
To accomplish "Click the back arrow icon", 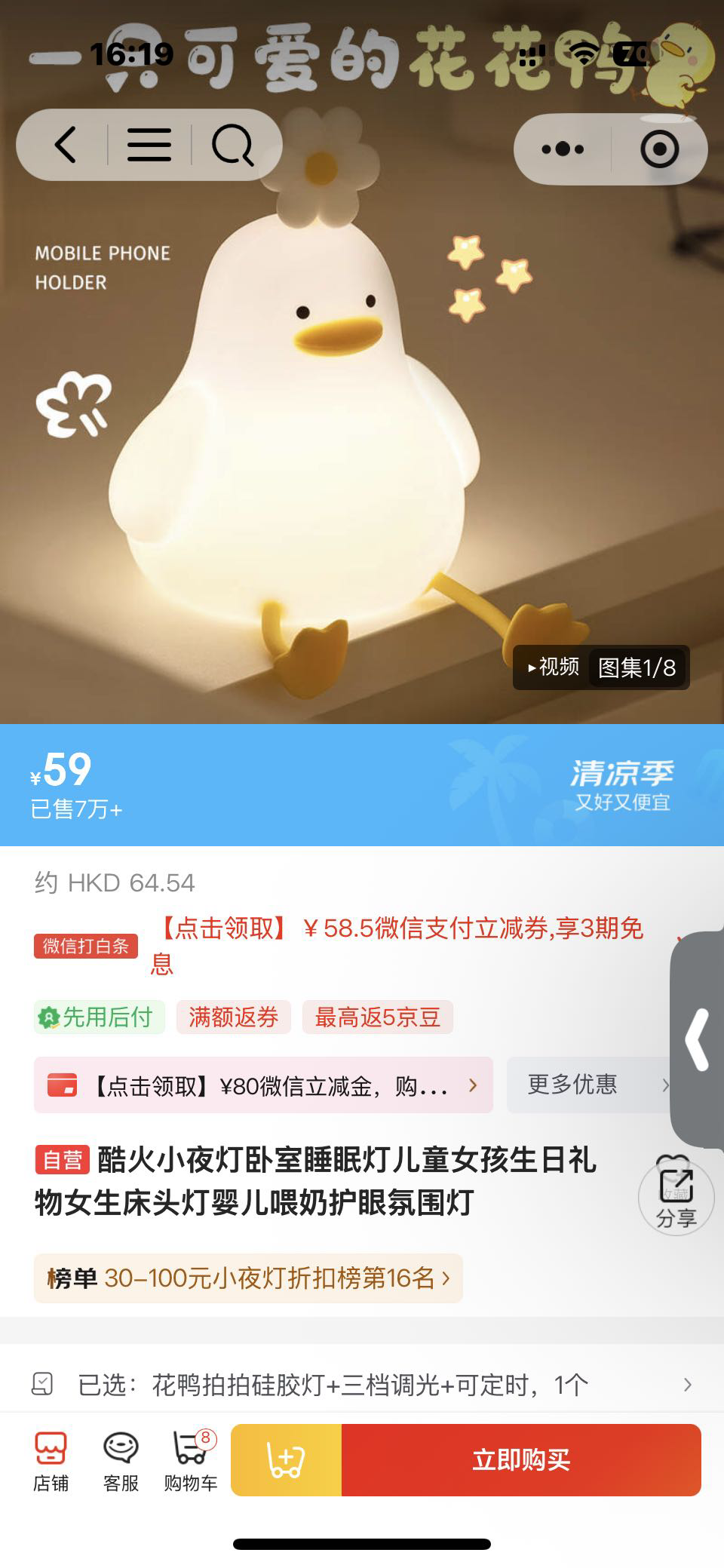I will click(65, 146).
